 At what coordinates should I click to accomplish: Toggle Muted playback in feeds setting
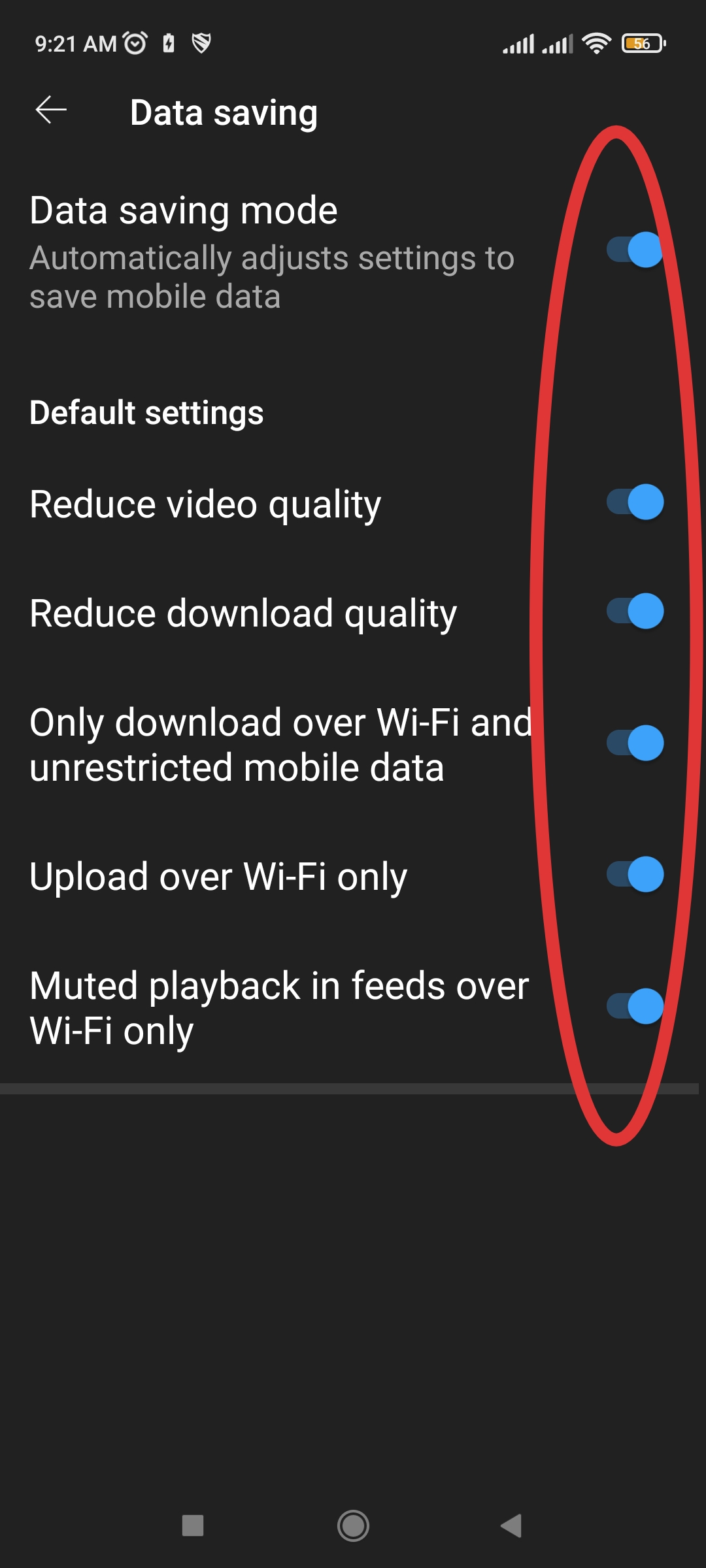tap(635, 1006)
